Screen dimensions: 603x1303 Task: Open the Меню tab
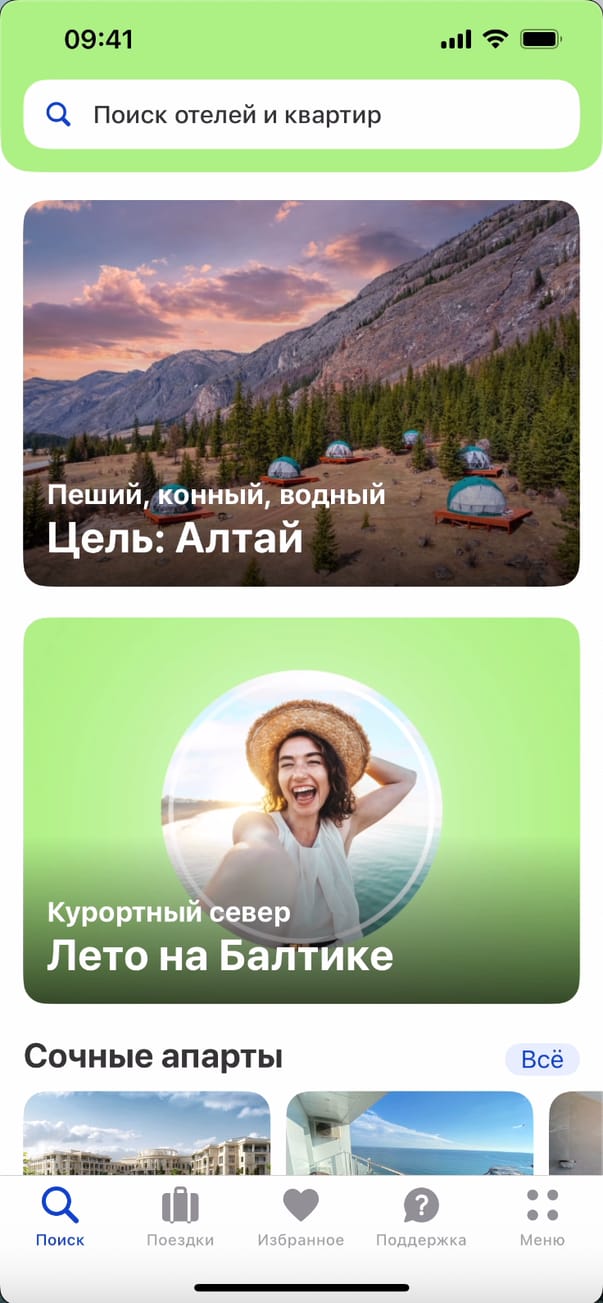click(542, 1217)
